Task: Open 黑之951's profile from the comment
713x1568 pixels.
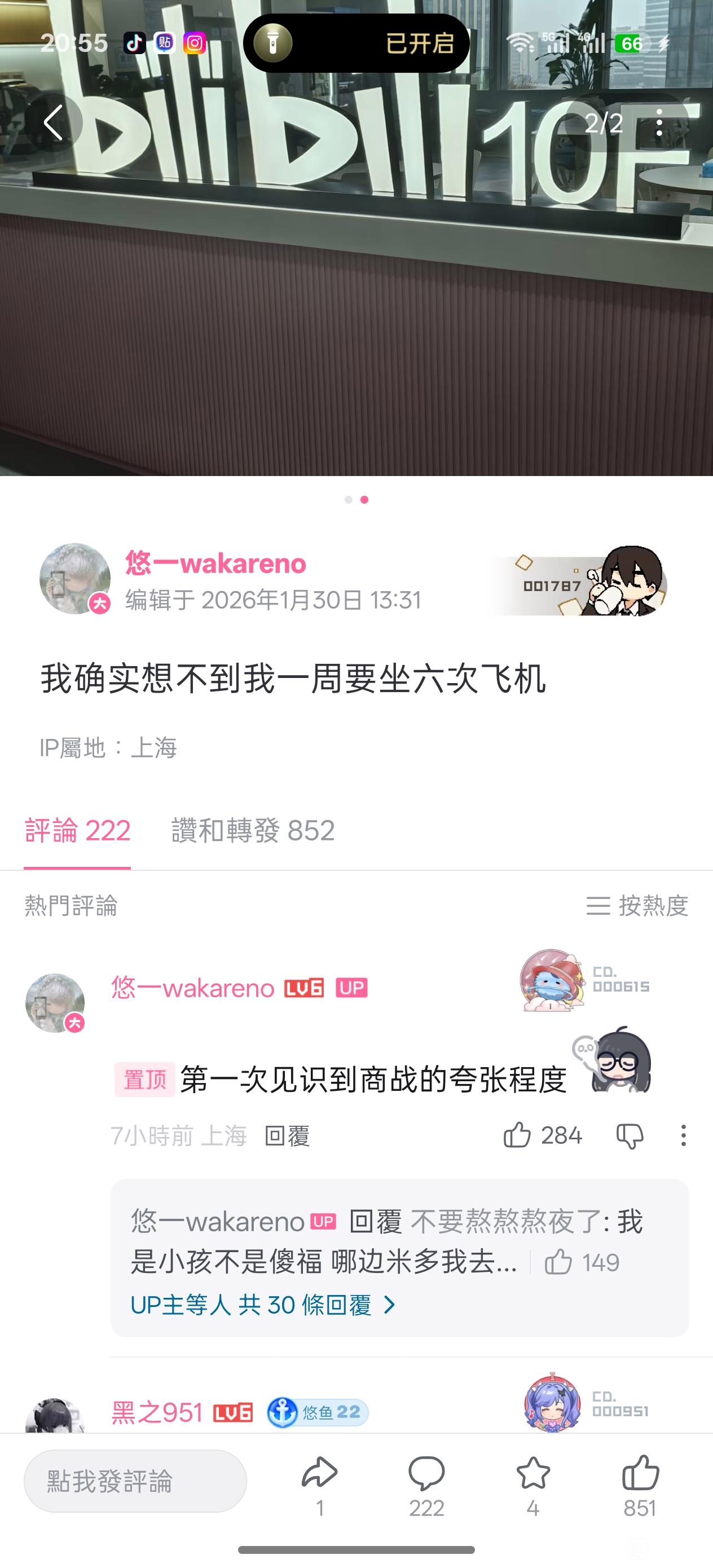Action: click(157, 1412)
